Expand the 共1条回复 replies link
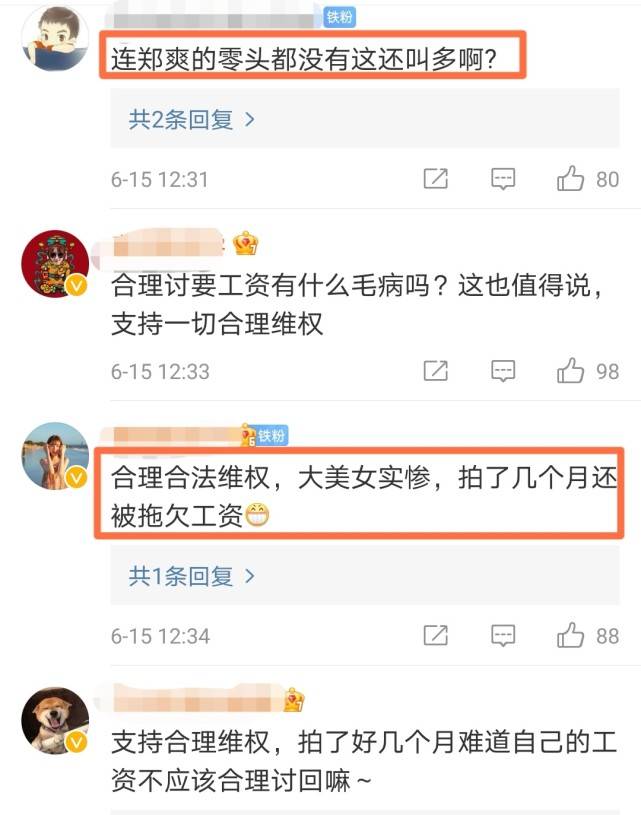The width and height of the screenshot is (641, 815). coord(192,576)
